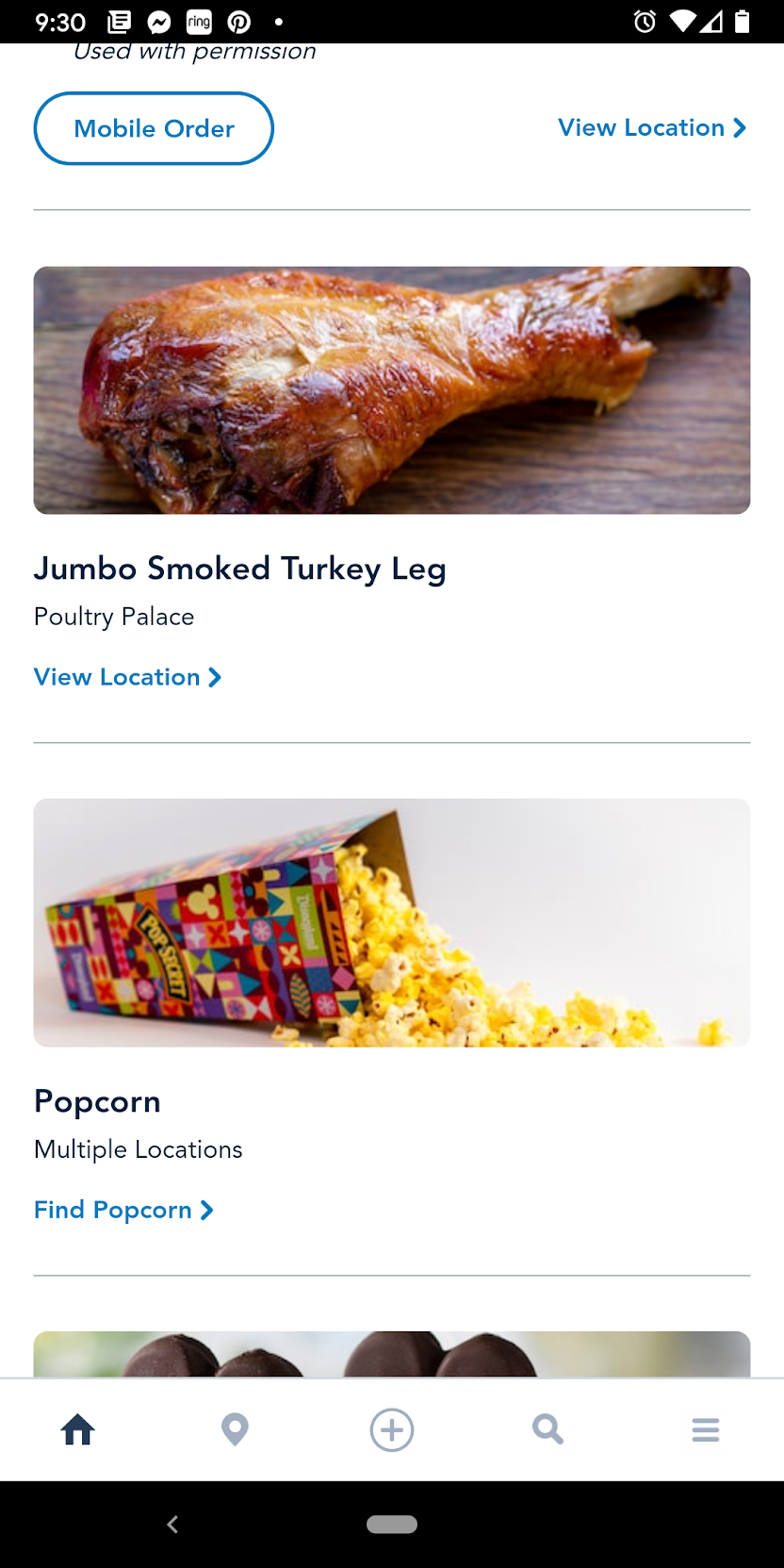Open View Location beside Mobile Order
Screen dimensions: 784x1568
(651, 127)
